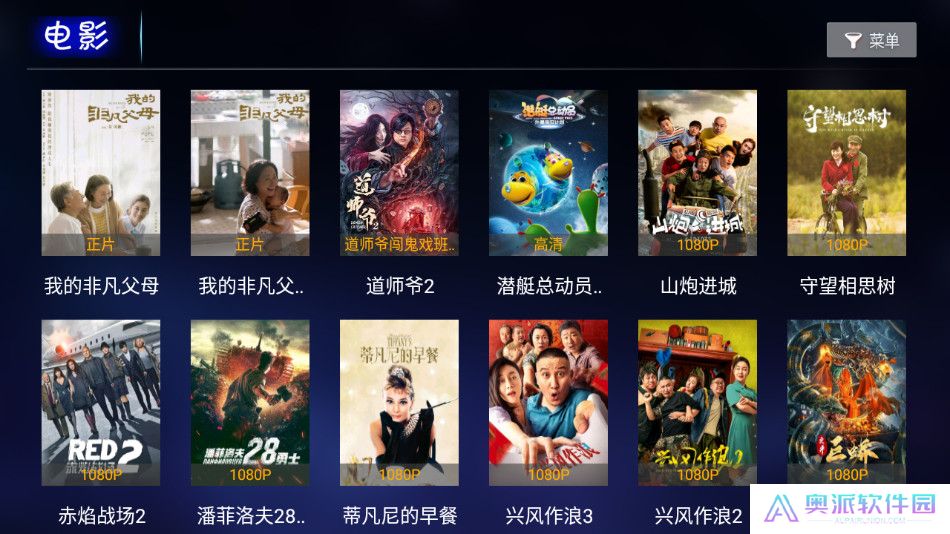The height and width of the screenshot is (534, 950).
Task: Open the 菜单 filter menu
Action: [x=871, y=40]
